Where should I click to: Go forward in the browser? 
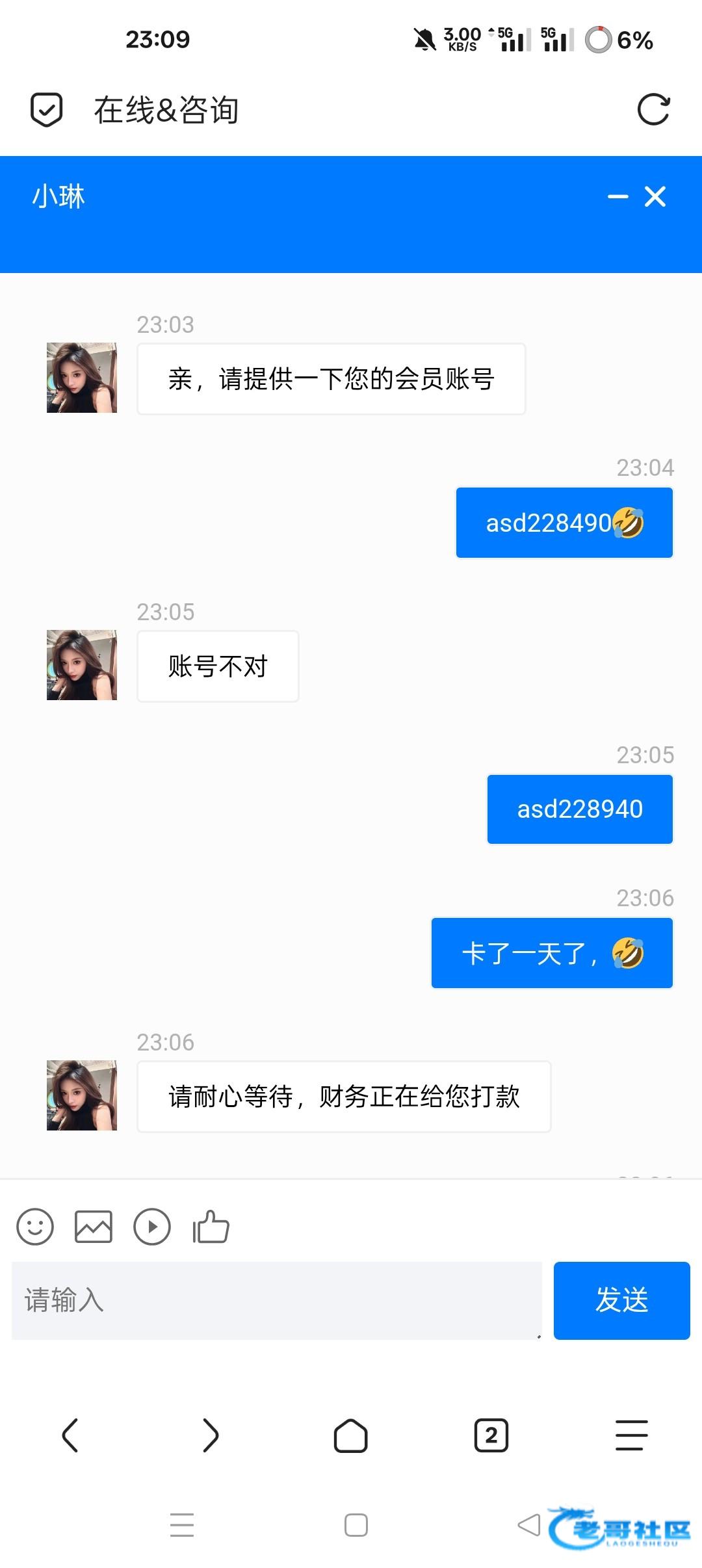[211, 1435]
